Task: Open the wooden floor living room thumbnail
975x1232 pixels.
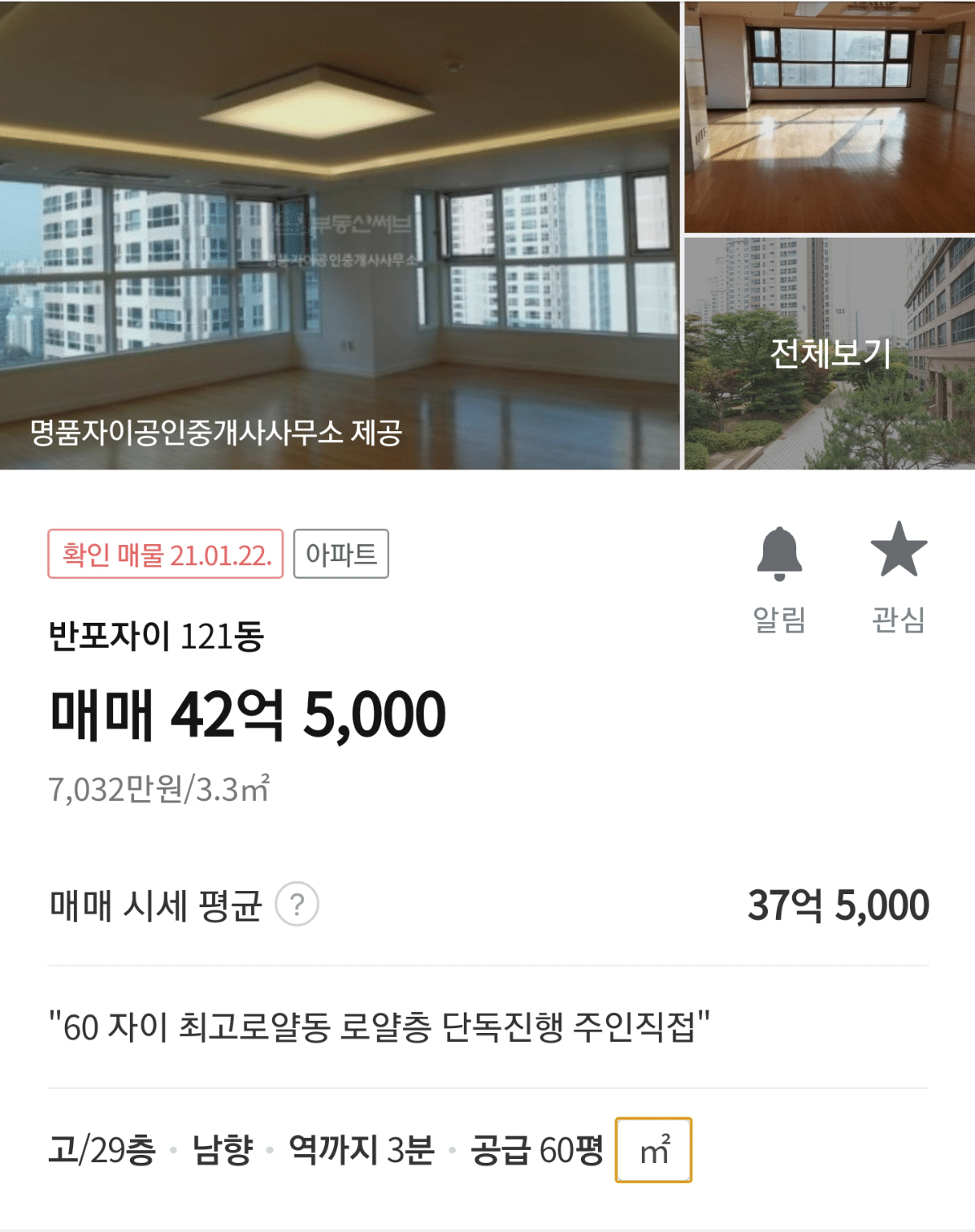Action: tap(829, 118)
